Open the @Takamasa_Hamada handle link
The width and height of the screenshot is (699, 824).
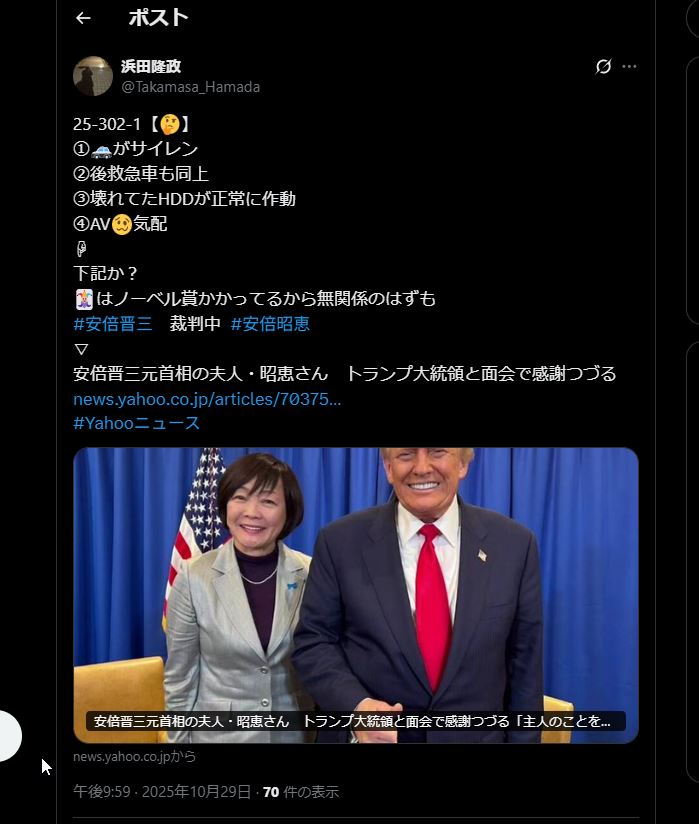tap(190, 87)
